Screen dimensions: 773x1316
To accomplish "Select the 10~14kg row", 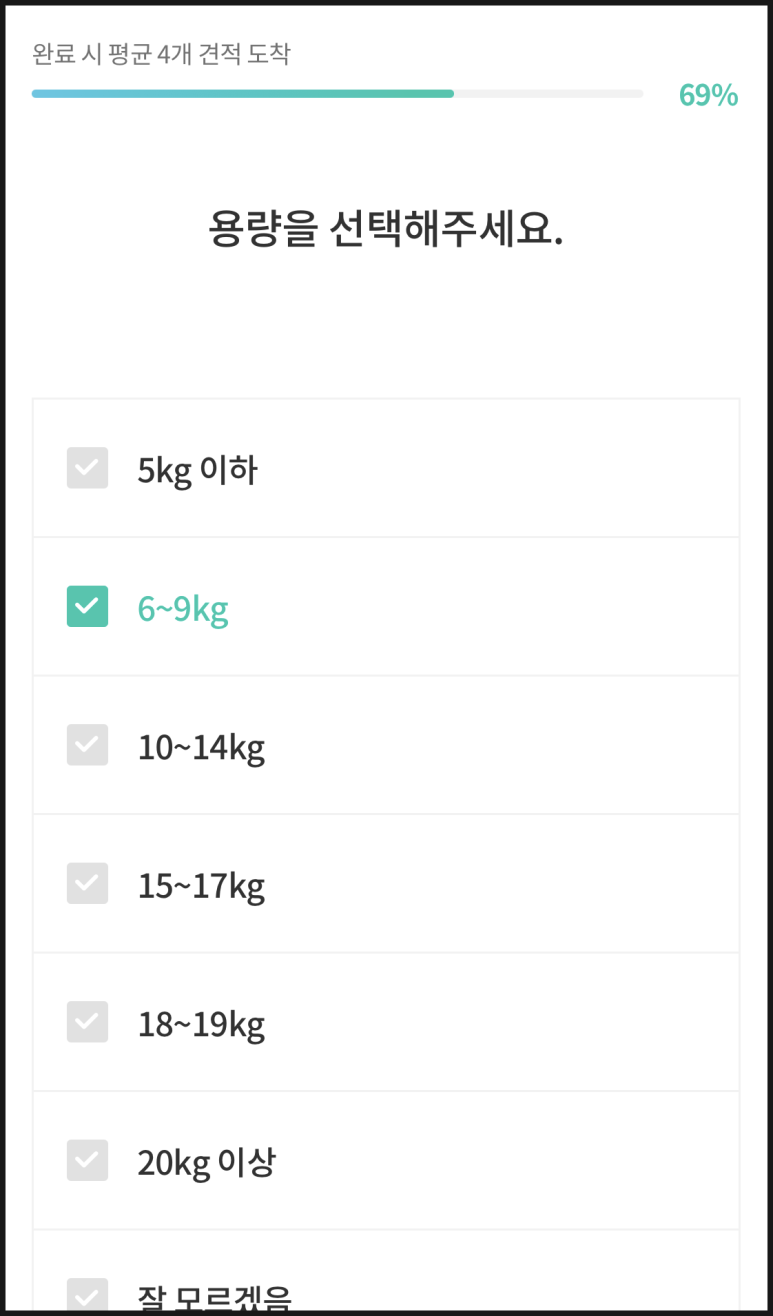I will (386, 745).
